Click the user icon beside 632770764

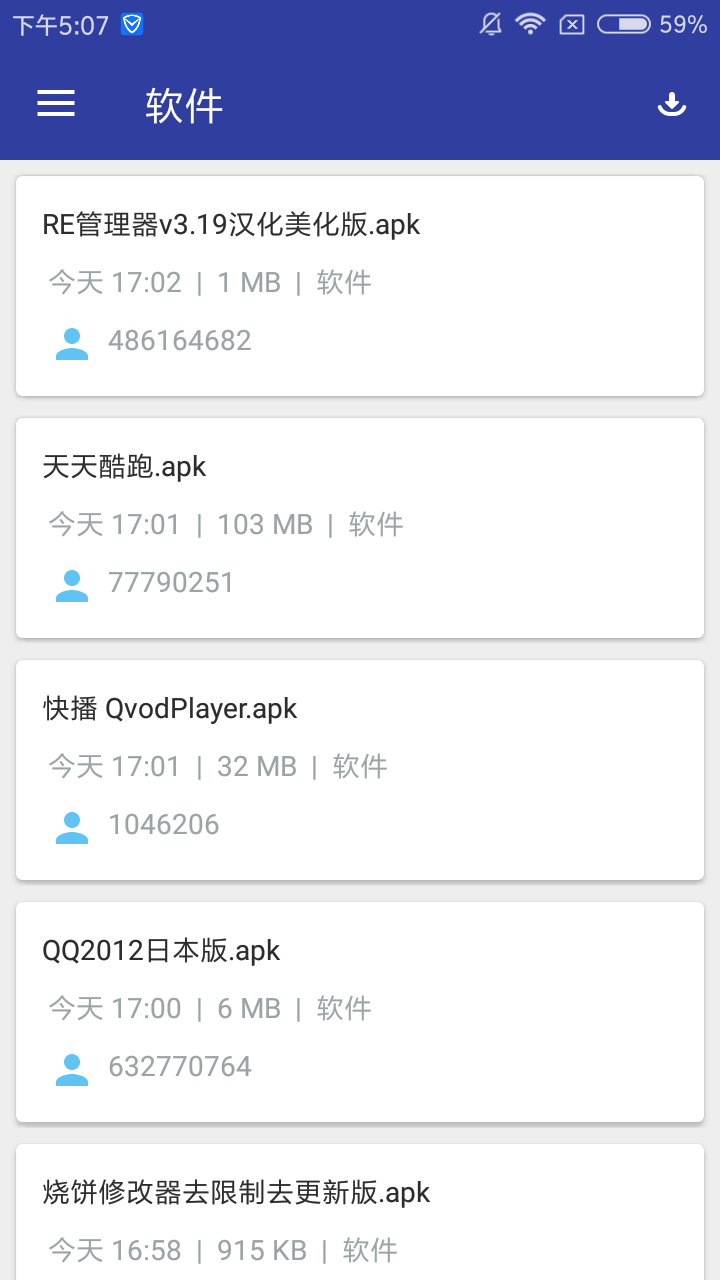pos(72,1066)
